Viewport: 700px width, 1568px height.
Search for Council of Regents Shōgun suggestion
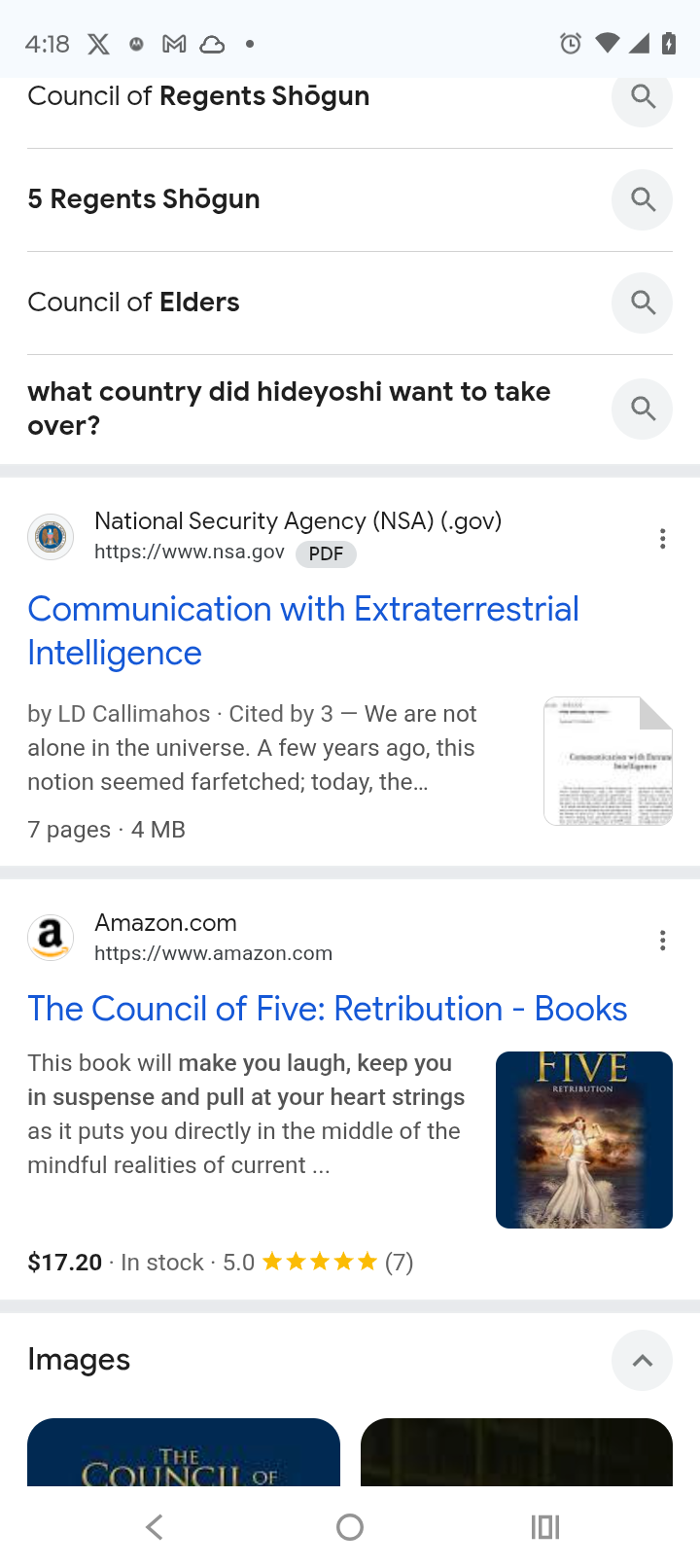349,97
